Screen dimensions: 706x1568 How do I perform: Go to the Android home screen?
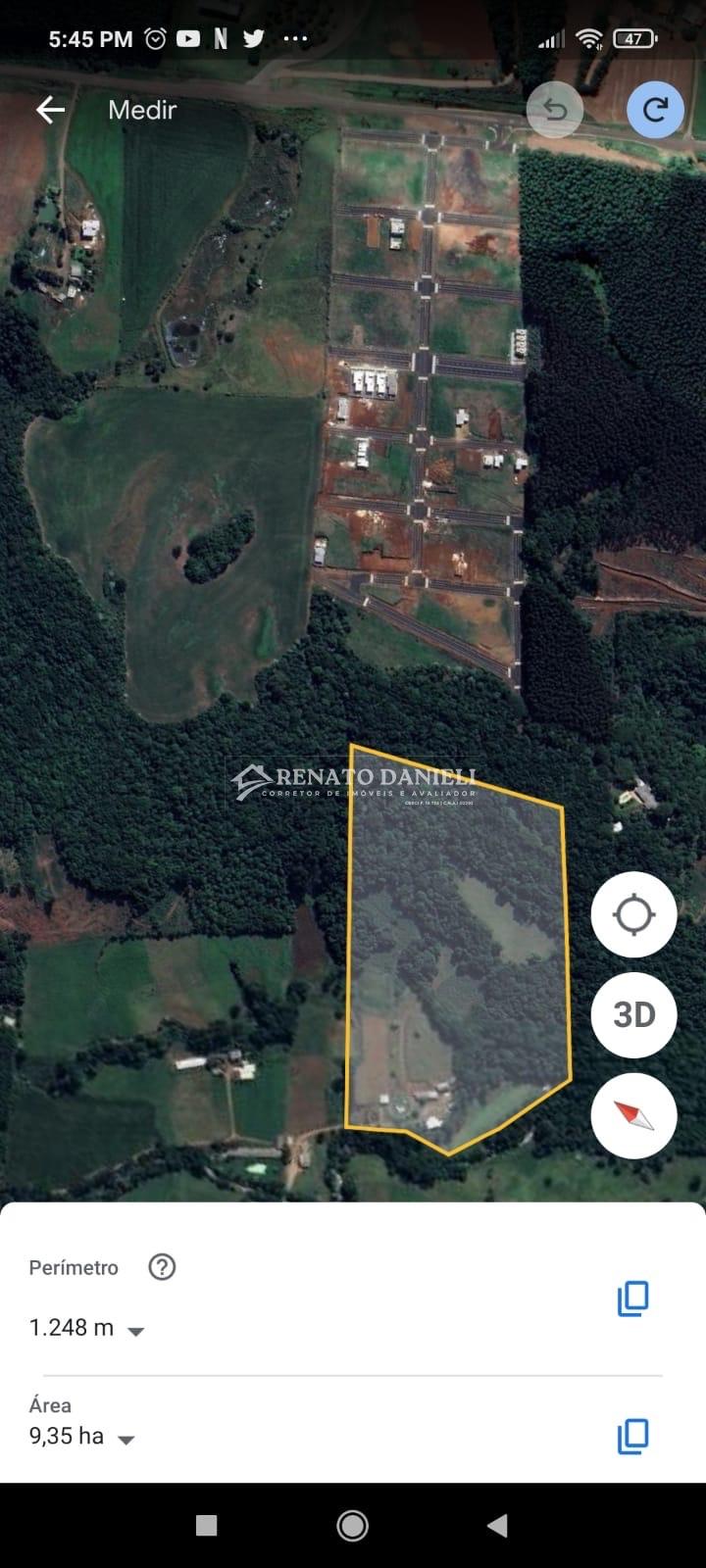click(352, 1525)
